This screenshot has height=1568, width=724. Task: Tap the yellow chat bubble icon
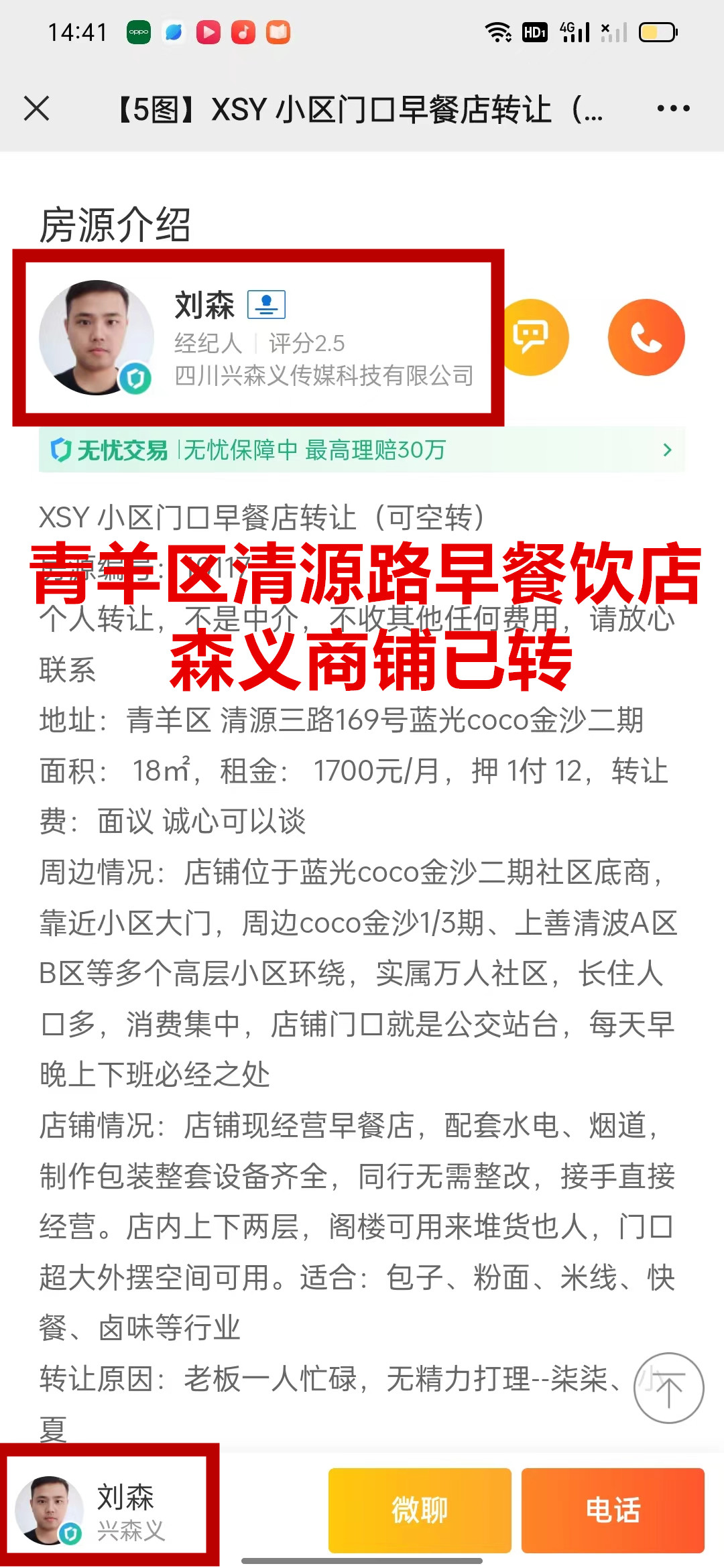[x=532, y=337]
